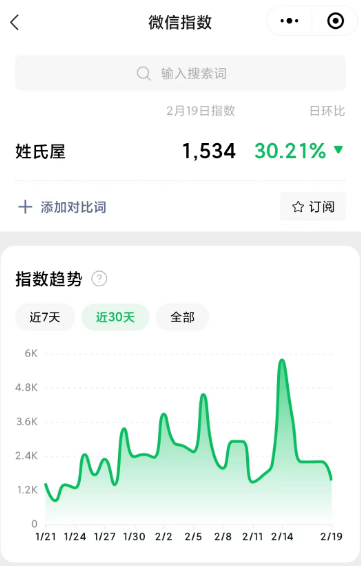Switch to the 近7天 range

pos(45,317)
